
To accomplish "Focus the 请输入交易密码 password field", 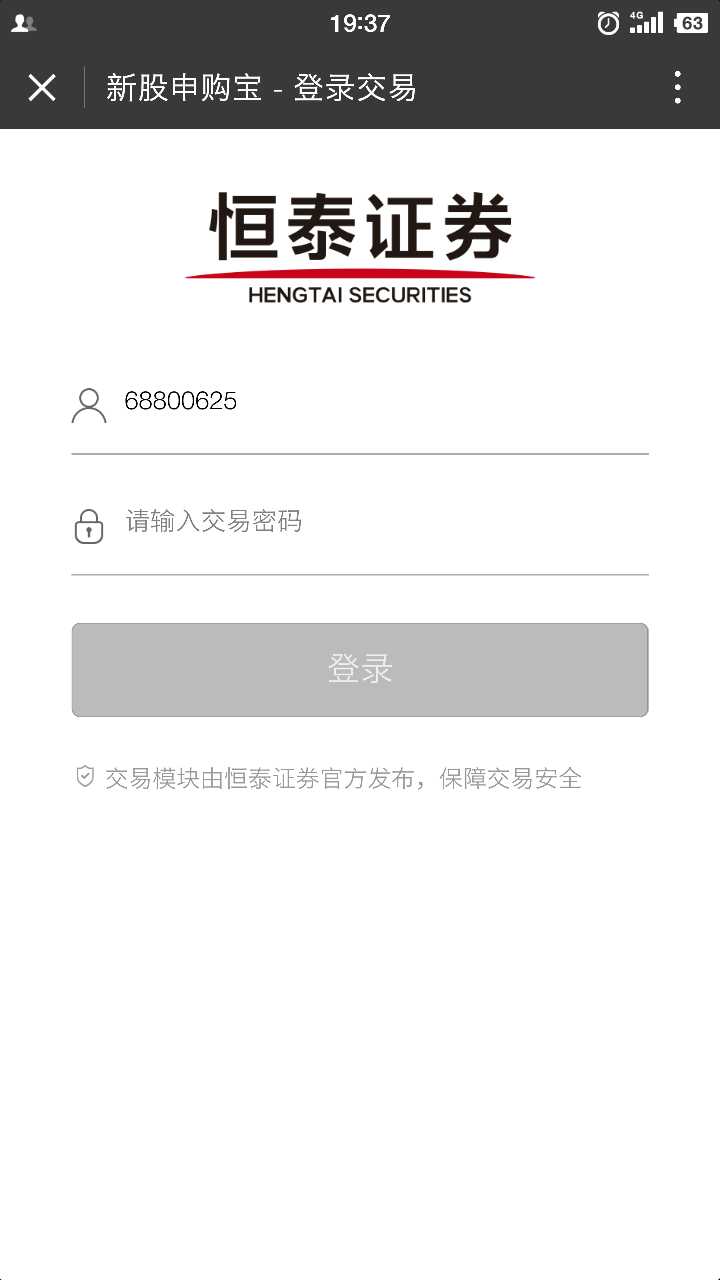I will (380, 522).
